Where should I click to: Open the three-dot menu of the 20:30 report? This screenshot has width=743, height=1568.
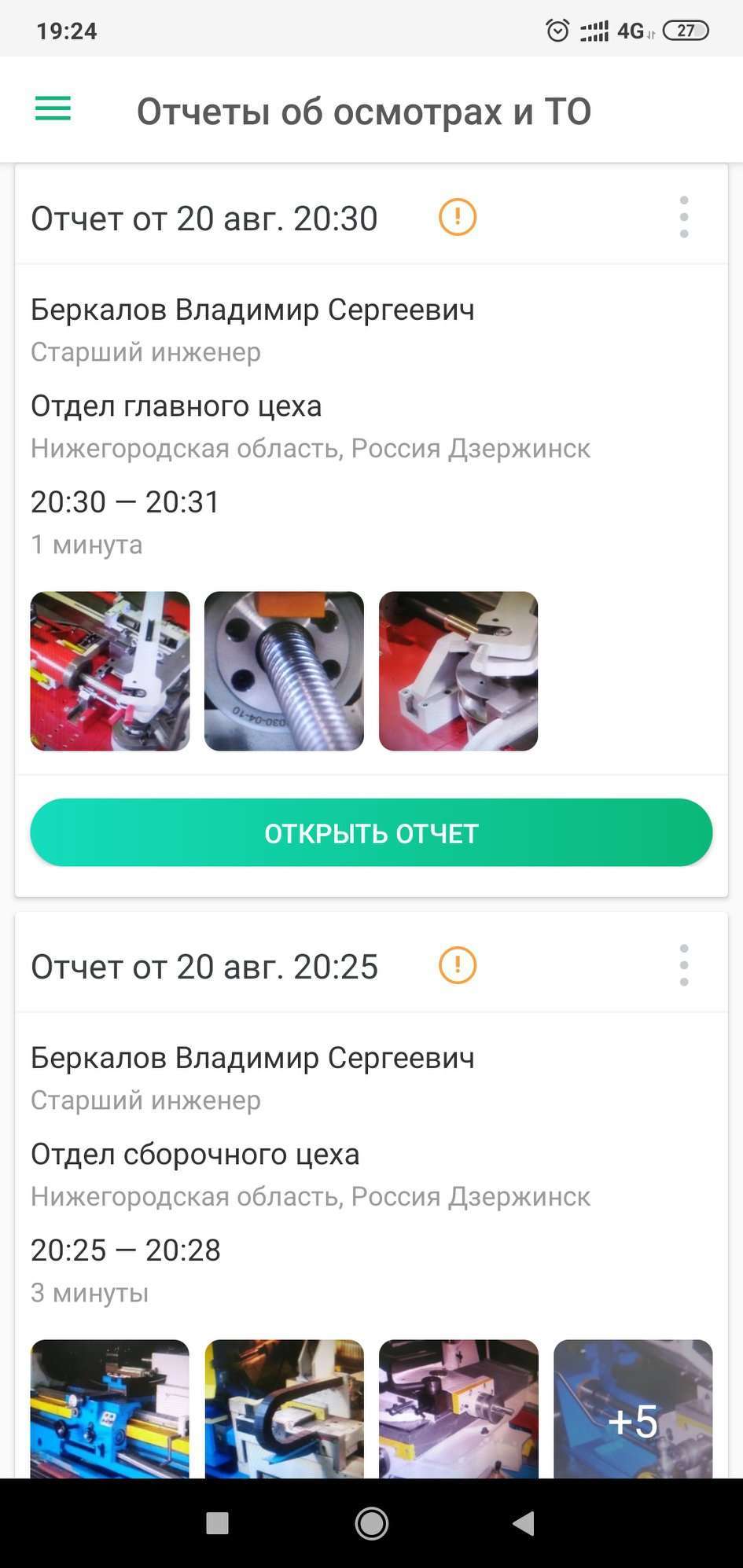pyautogui.click(x=685, y=217)
